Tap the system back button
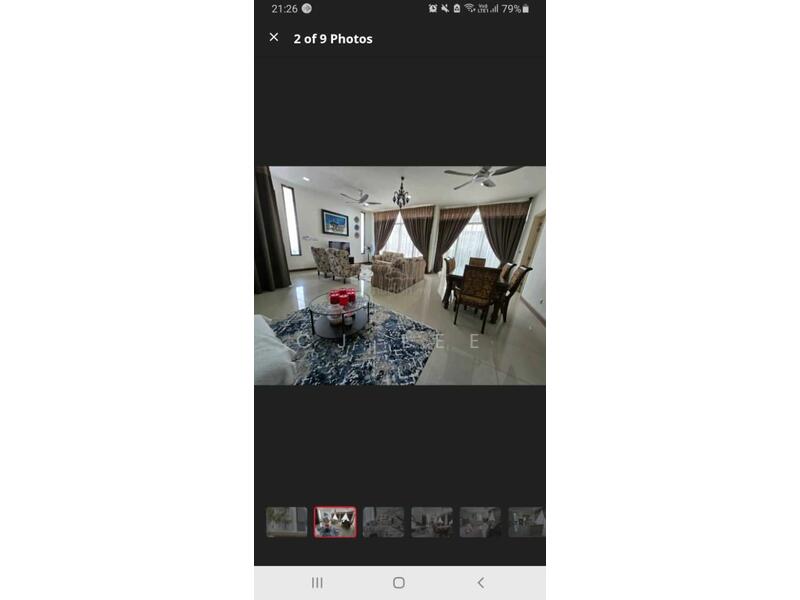Viewport: 800px width, 600px height. (481, 583)
